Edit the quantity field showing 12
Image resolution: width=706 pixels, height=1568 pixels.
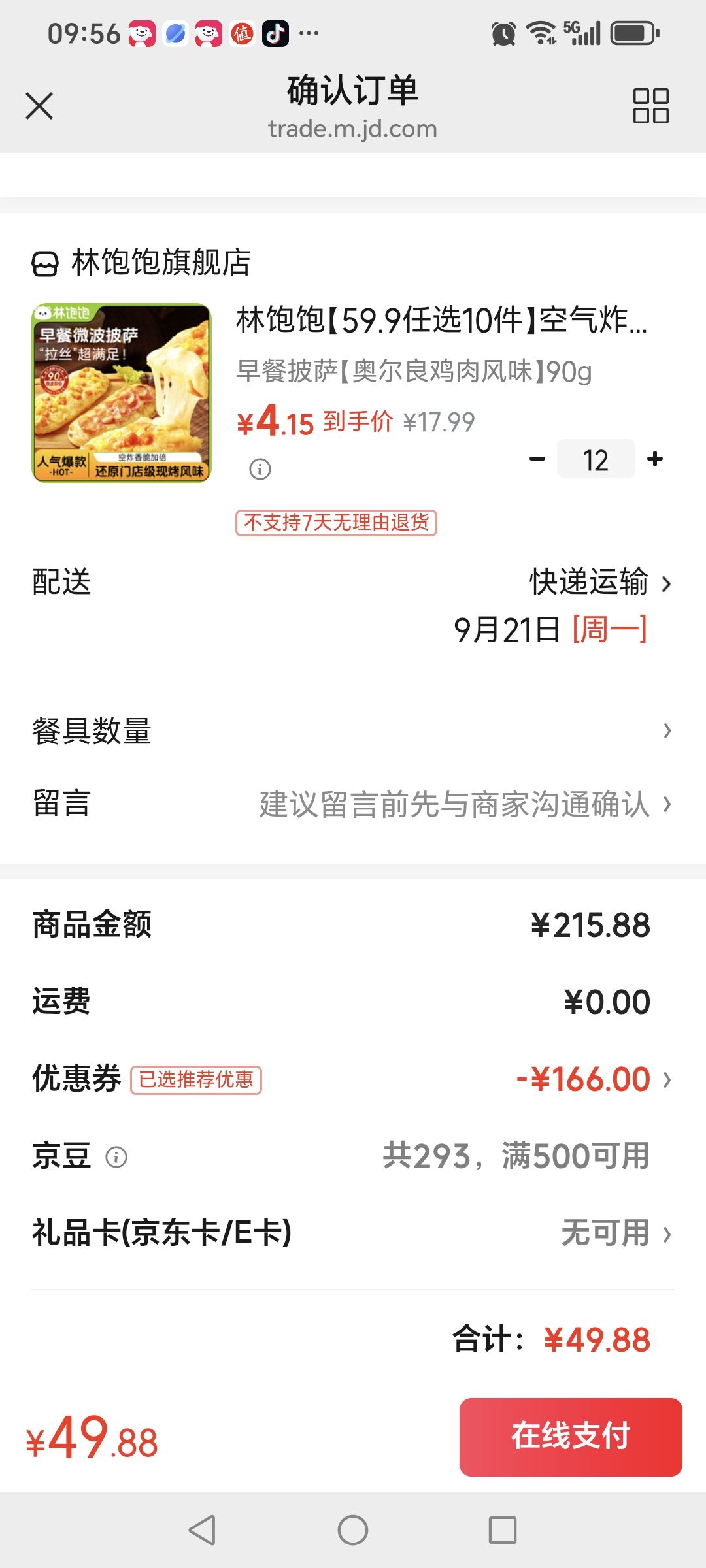[x=596, y=459]
